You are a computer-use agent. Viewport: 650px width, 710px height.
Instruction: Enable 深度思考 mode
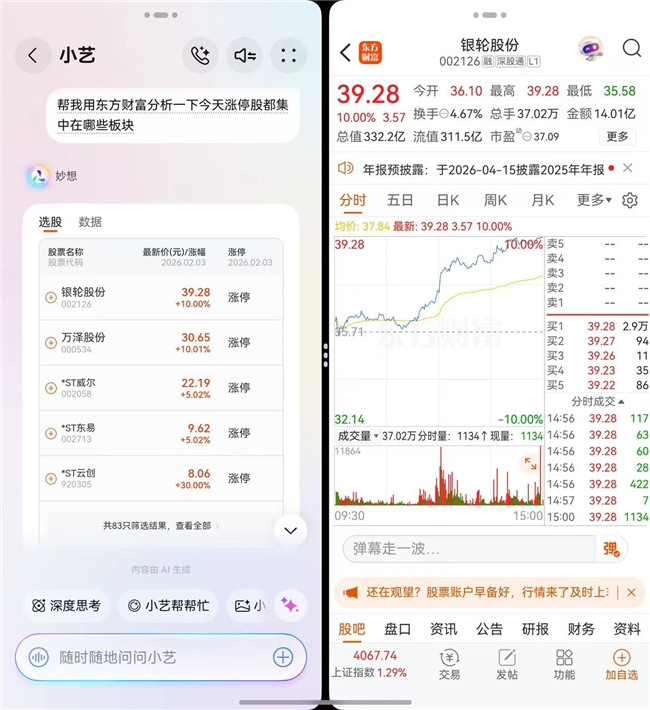(66, 605)
